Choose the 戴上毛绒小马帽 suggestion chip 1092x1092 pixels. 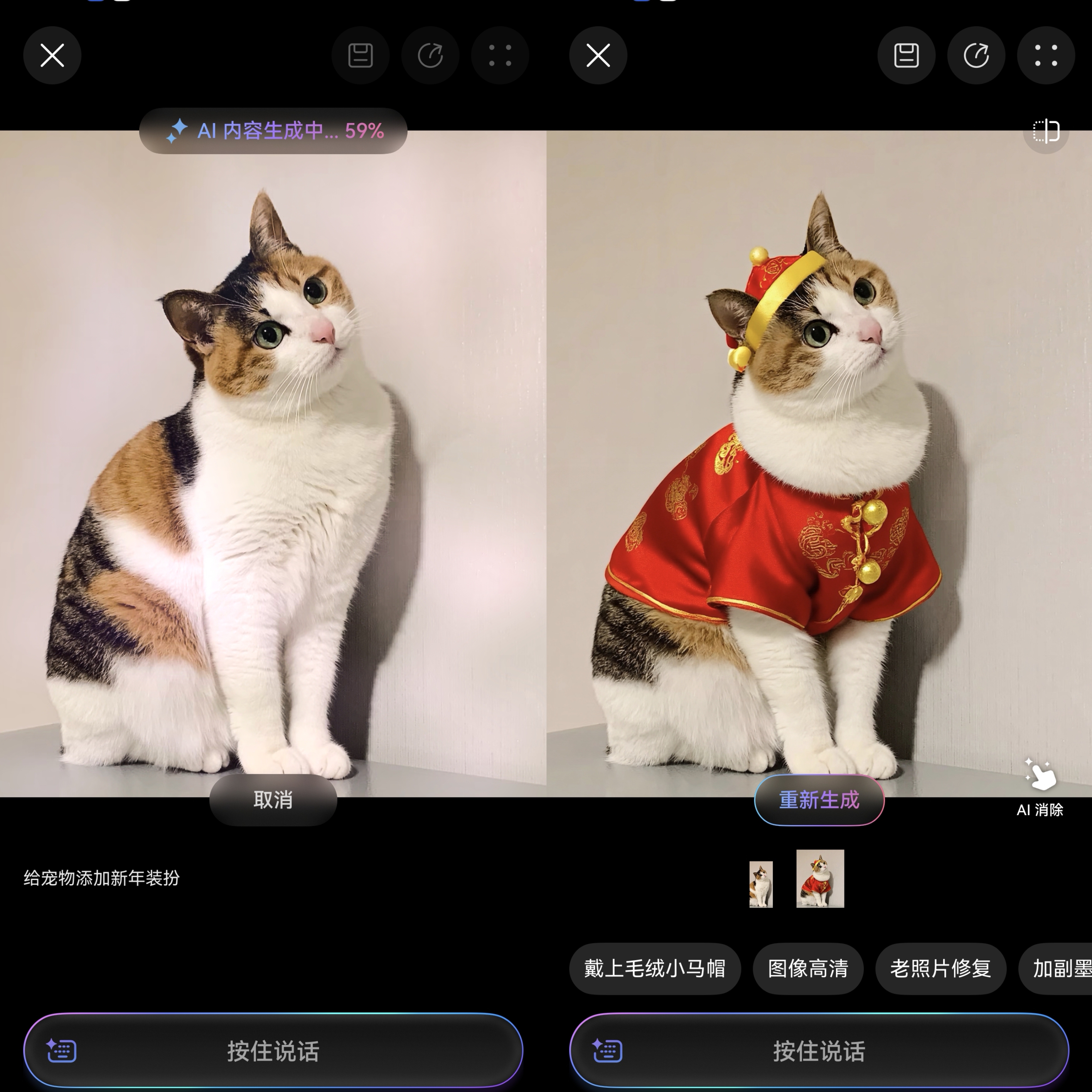[x=654, y=968]
